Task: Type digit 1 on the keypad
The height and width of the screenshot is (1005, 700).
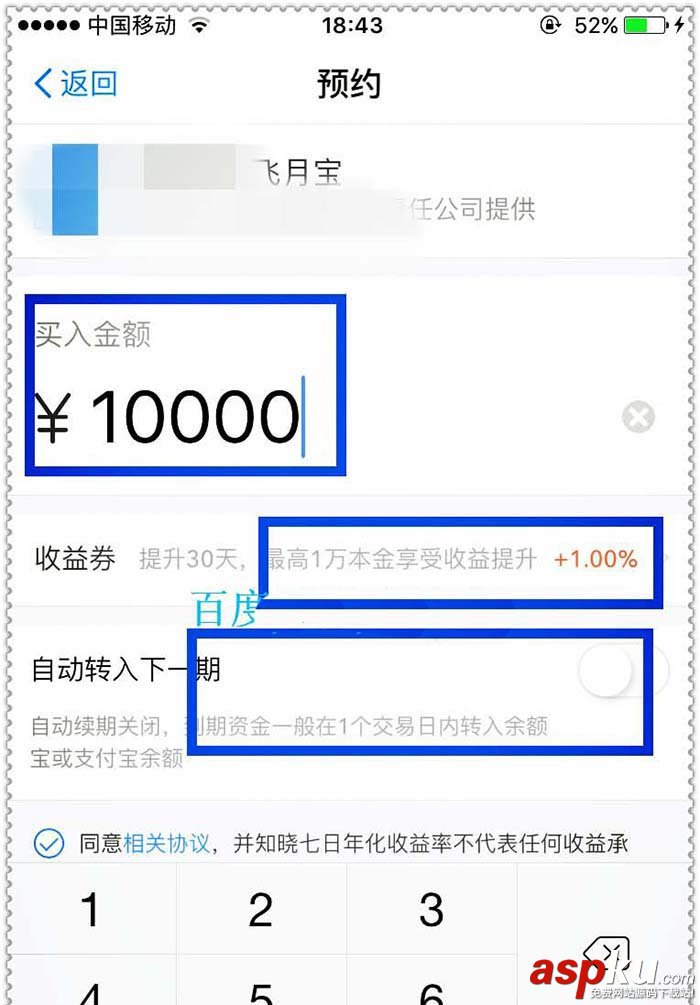Action: (x=91, y=911)
